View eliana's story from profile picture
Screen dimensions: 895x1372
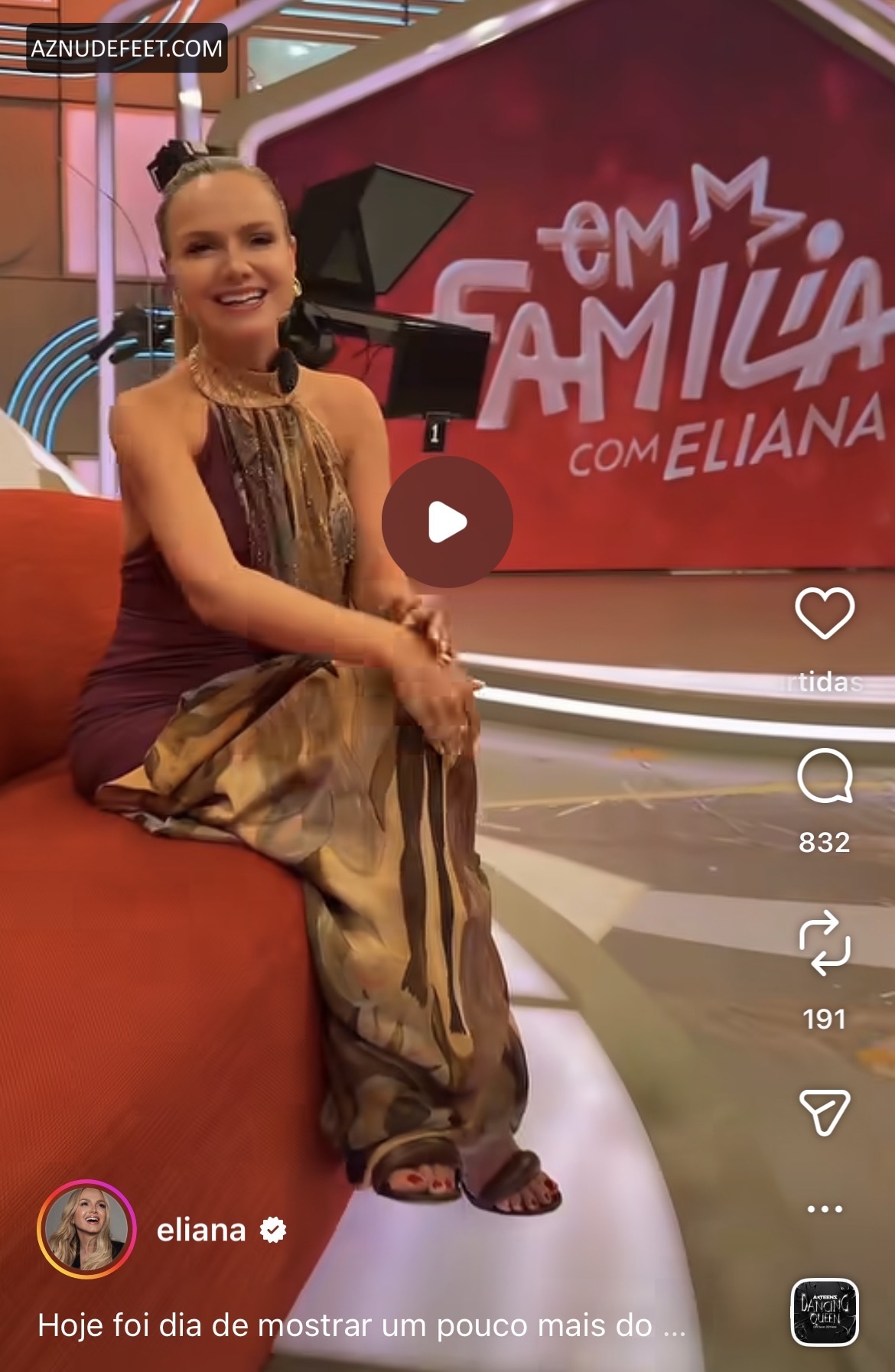(86, 1230)
